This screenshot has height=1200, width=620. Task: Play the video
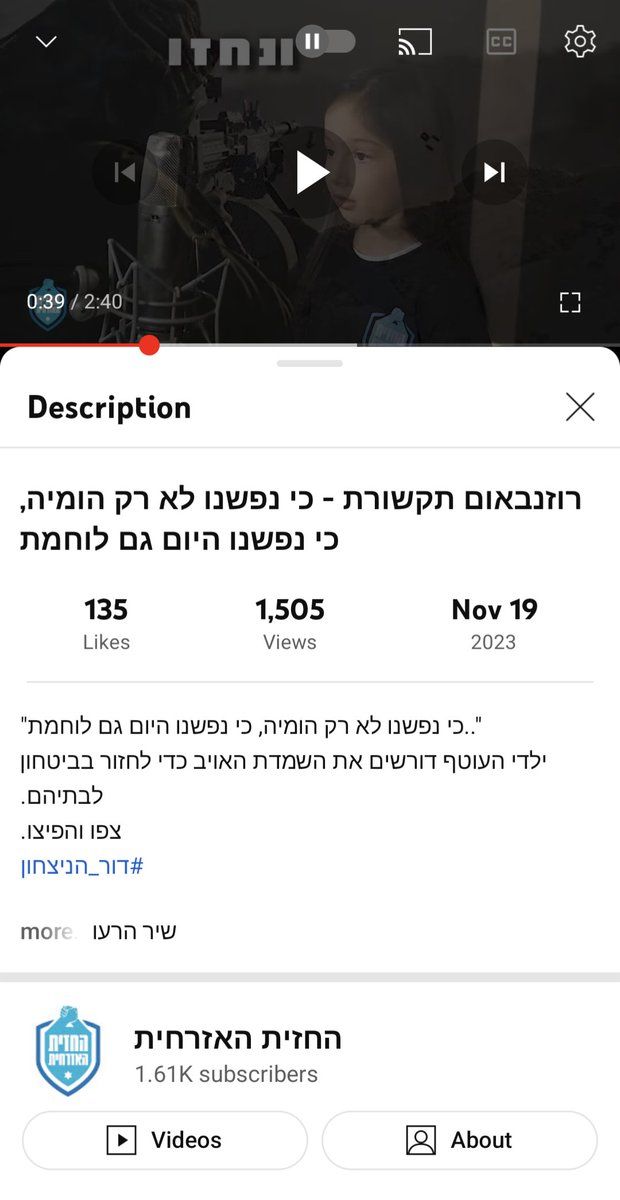pyautogui.click(x=312, y=173)
